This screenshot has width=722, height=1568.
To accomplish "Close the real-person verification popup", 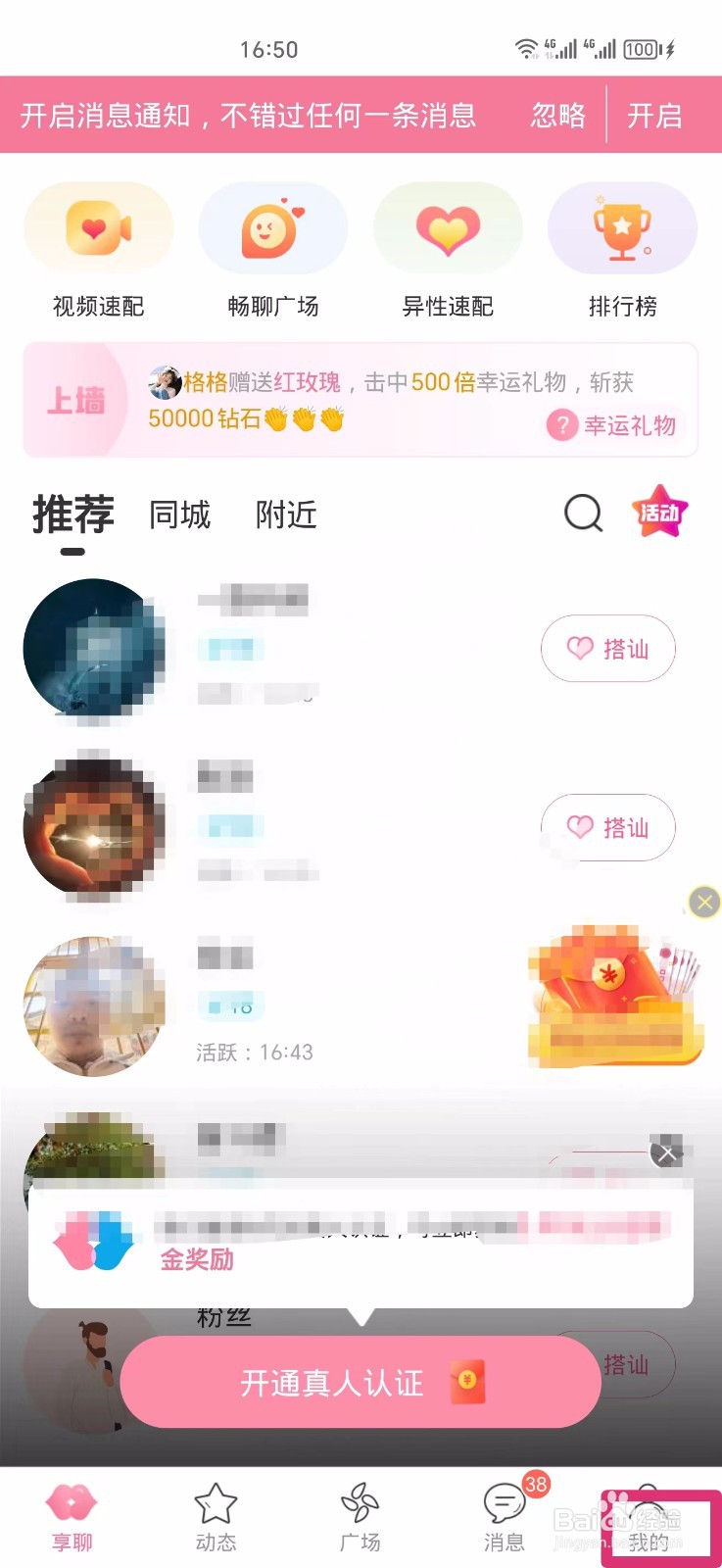I will (x=667, y=1153).
